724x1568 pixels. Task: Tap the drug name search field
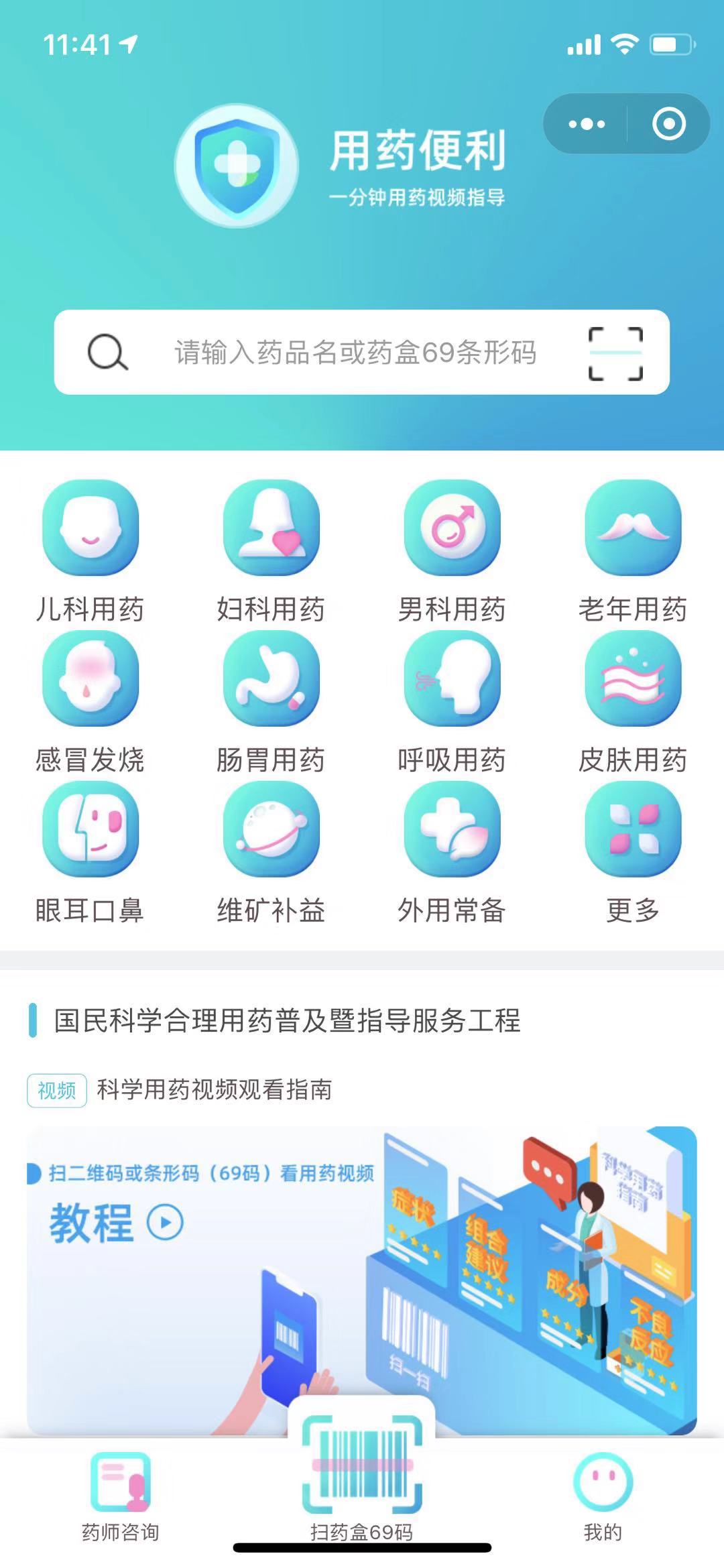(x=355, y=352)
